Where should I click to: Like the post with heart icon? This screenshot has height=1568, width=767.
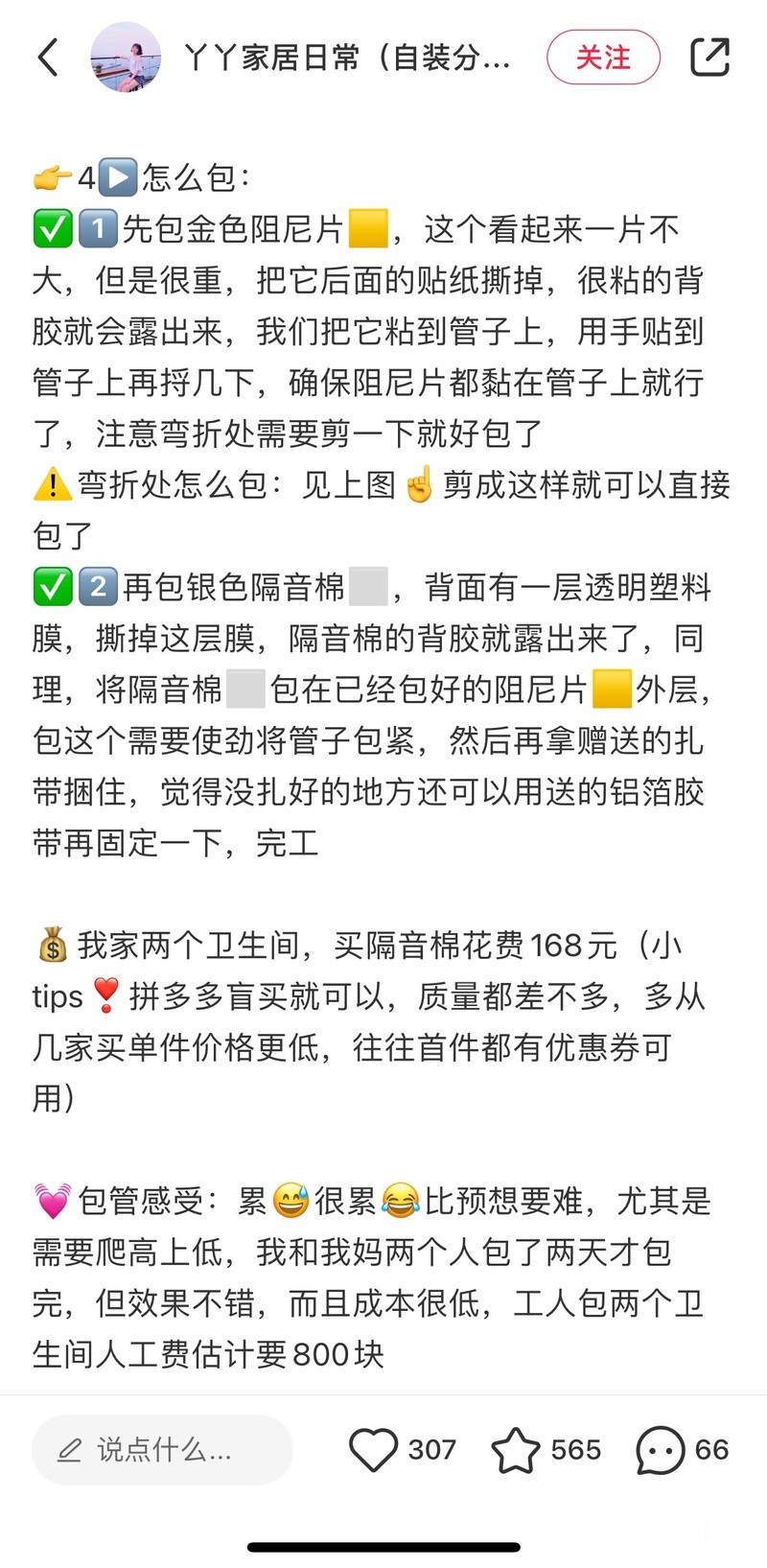point(373,1449)
